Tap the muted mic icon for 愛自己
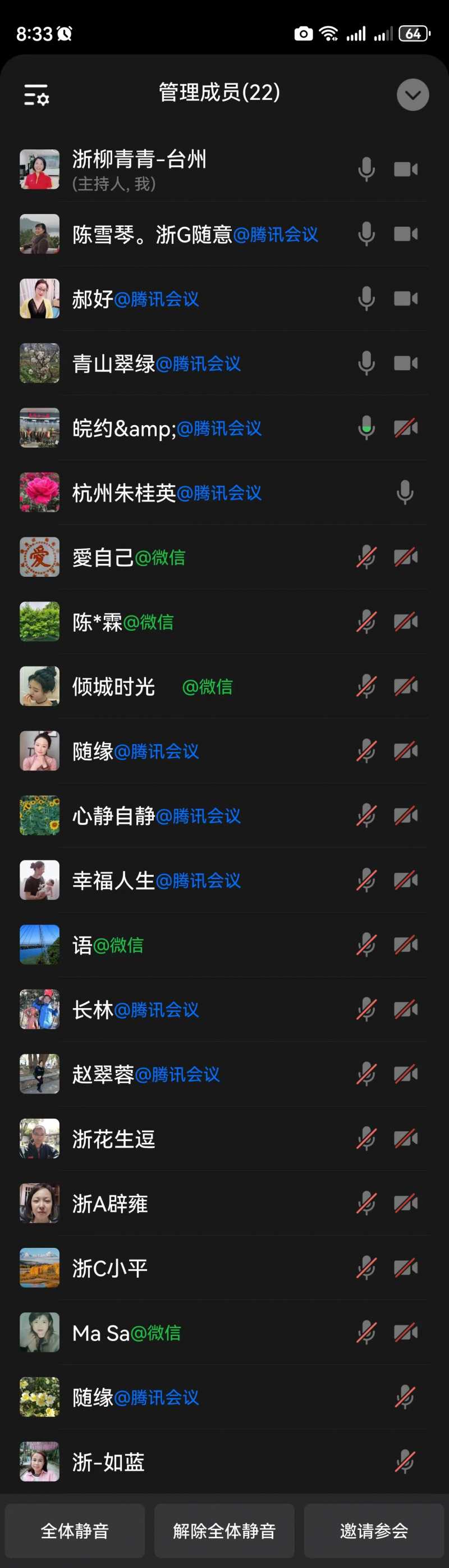Screen dimensions: 449x1568 (x=366, y=557)
